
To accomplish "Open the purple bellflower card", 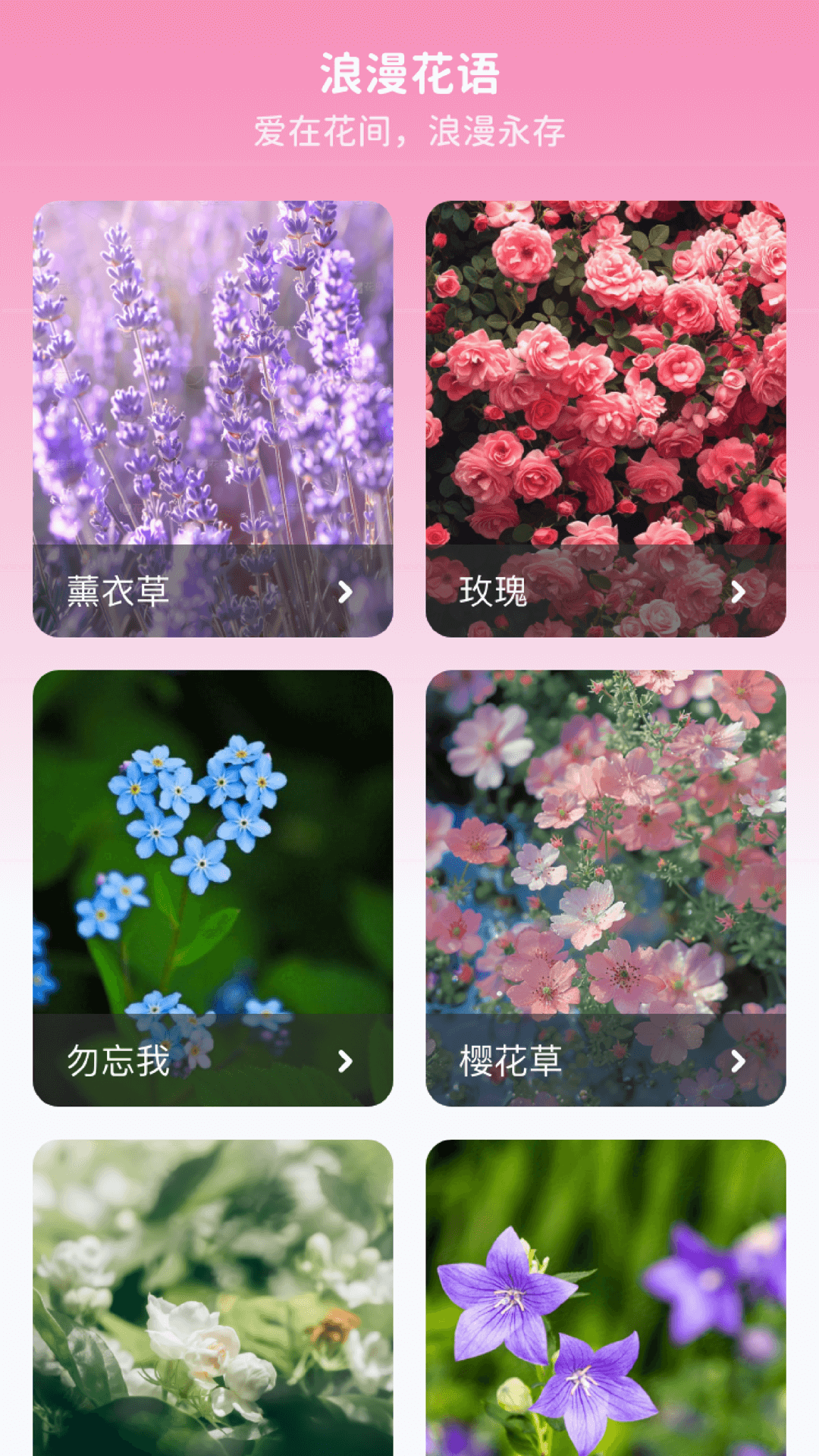I will click(605, 1297).
